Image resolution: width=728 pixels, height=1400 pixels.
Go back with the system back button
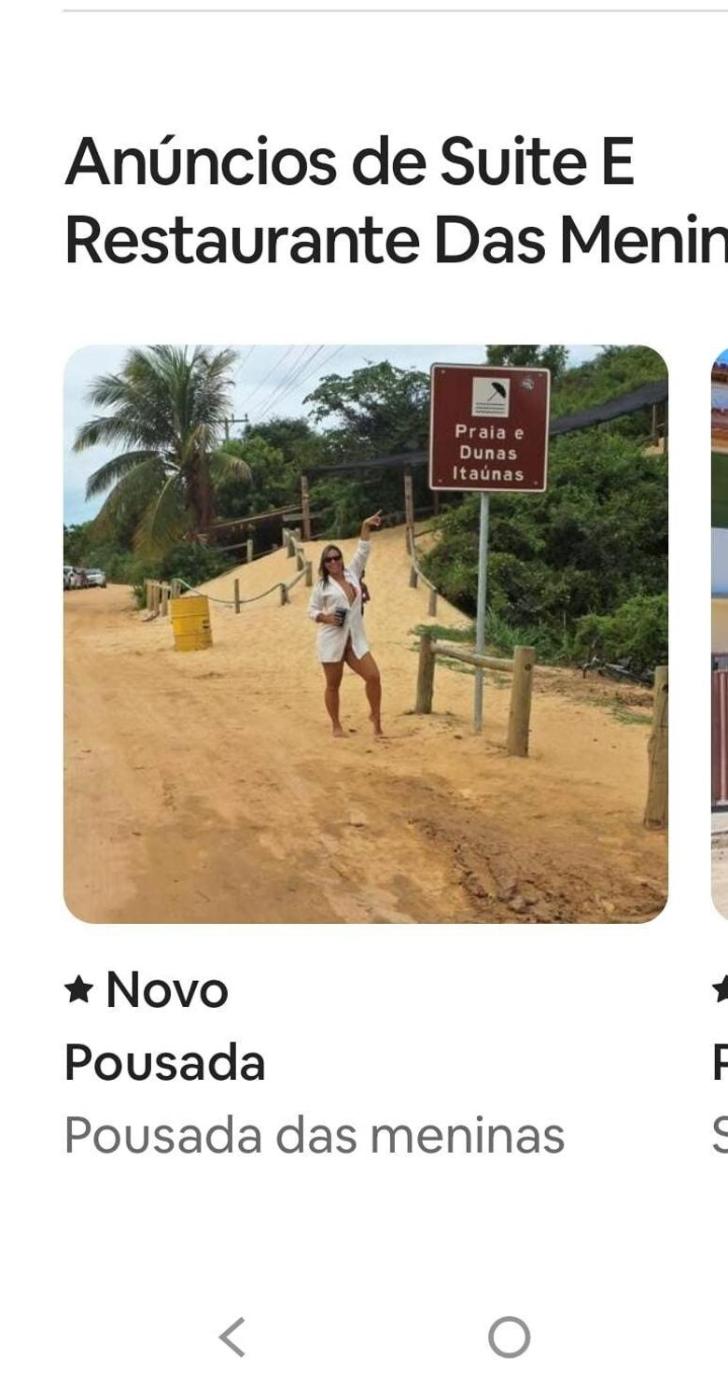(232, 1337)
